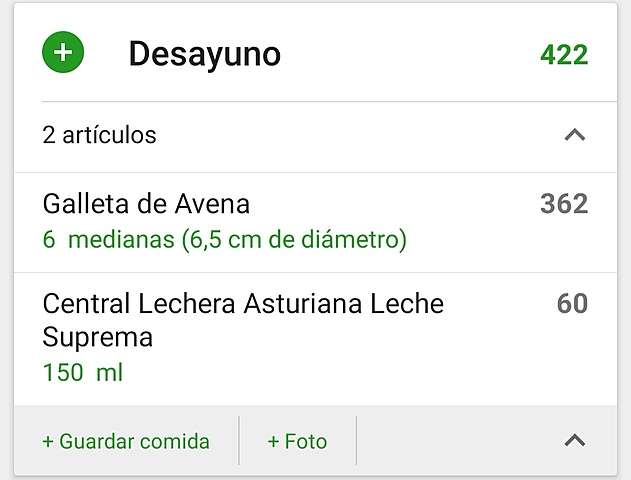Image resolution: width=631 pixels, height=480 pixels.
Task: Add a photo with the Foto button
Action: (297, 441)
